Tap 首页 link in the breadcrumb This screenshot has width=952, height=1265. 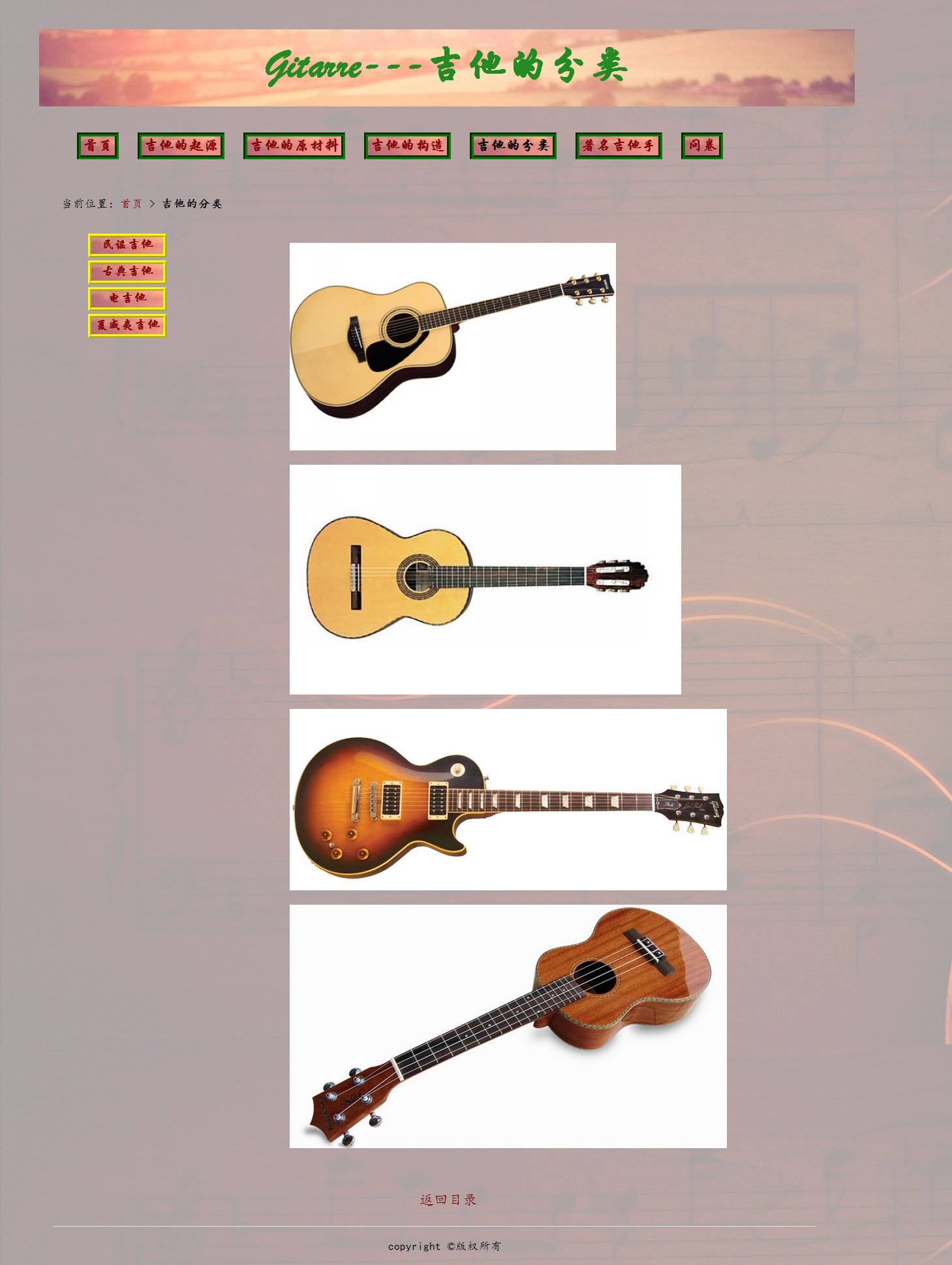point(131,204)
